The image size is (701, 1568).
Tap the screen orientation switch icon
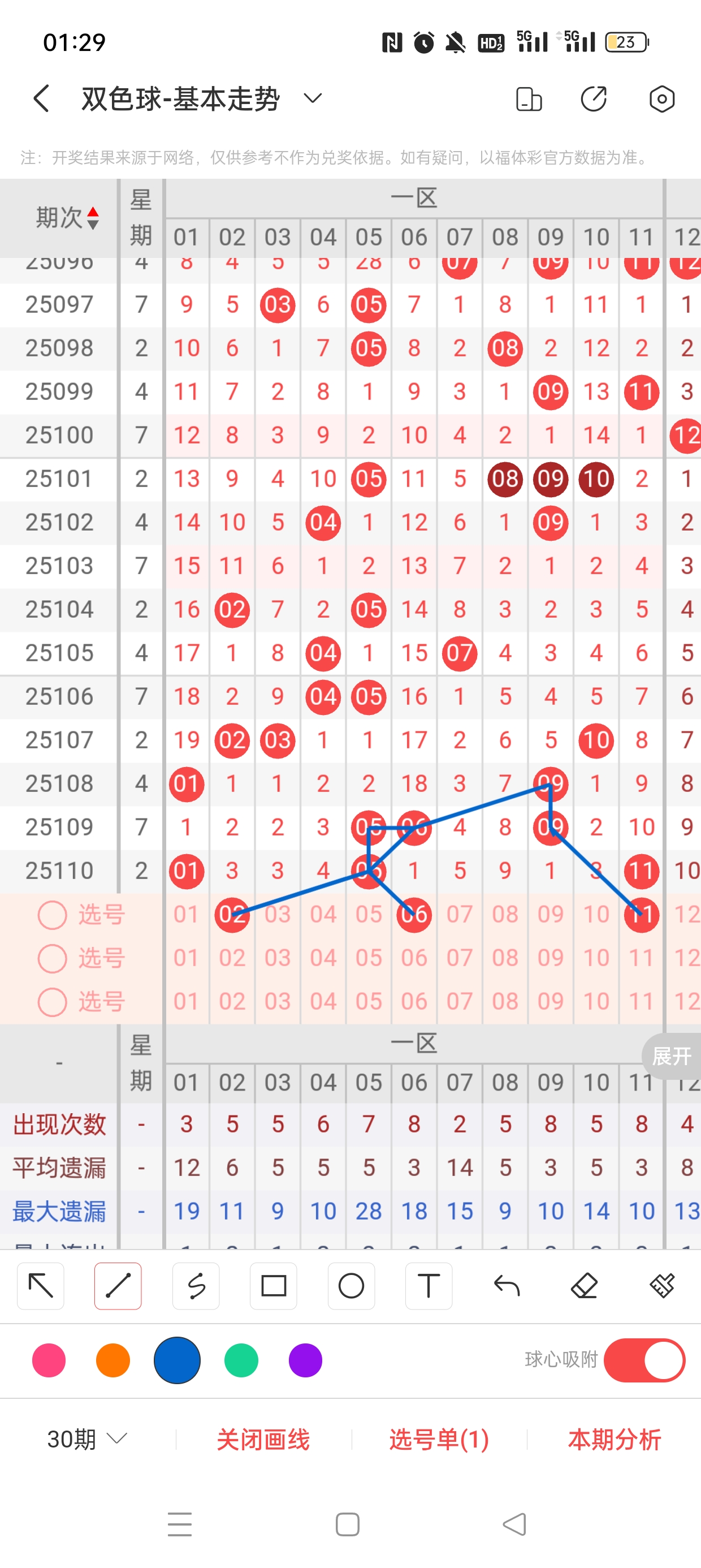528,98
